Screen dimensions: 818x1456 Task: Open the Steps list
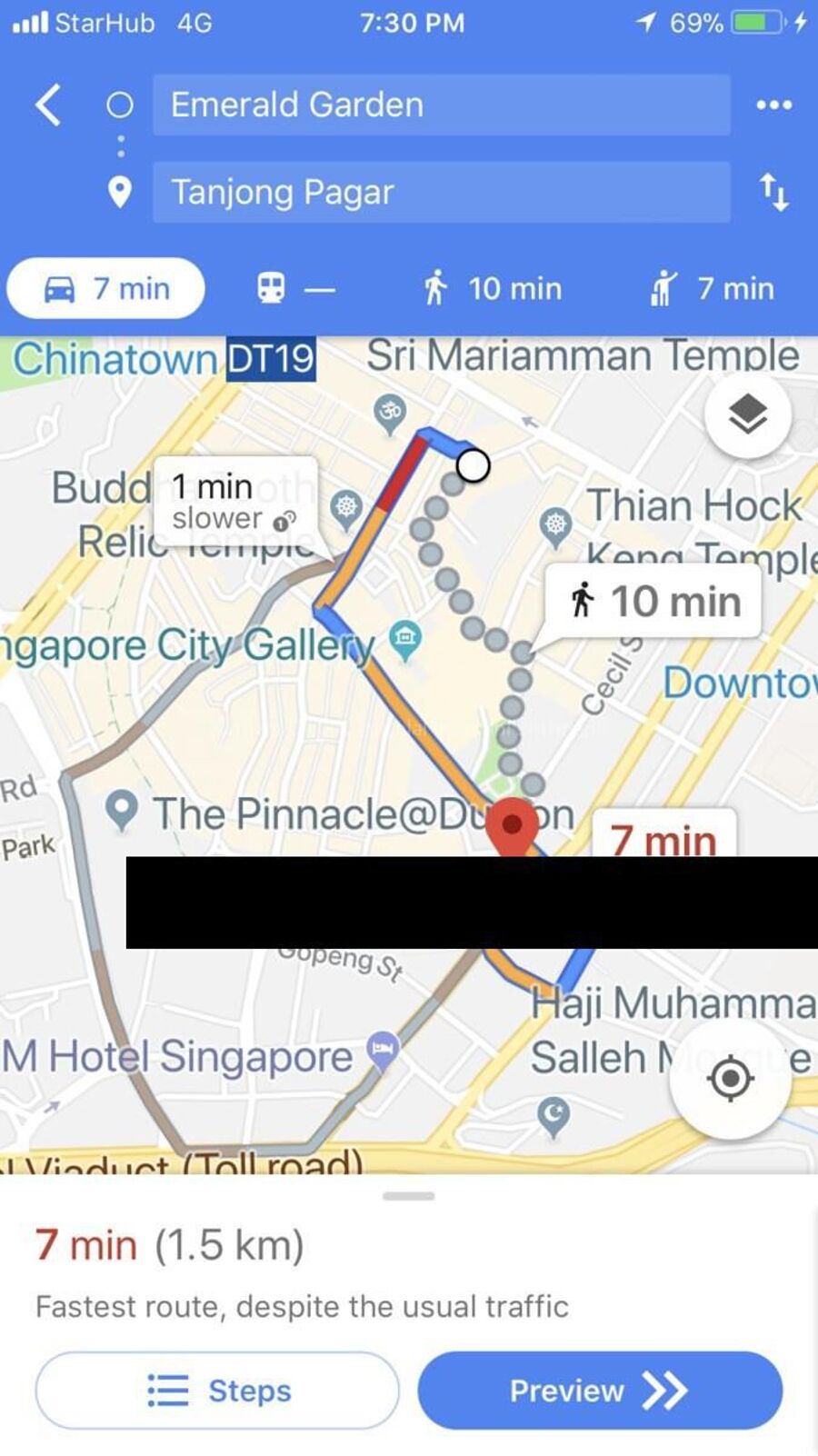[217, 1390]
